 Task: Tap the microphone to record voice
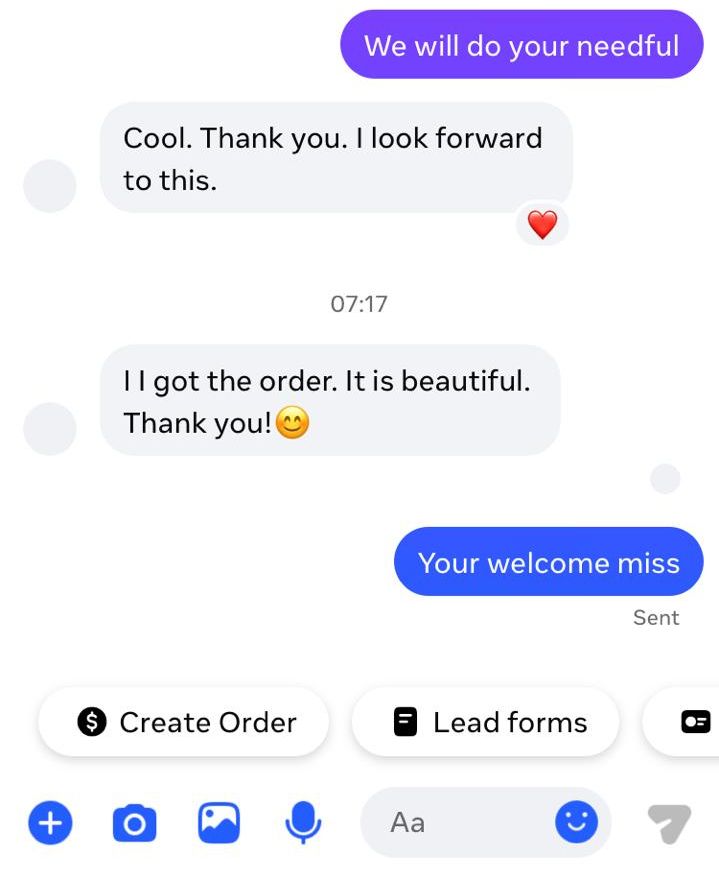[303, 823]
